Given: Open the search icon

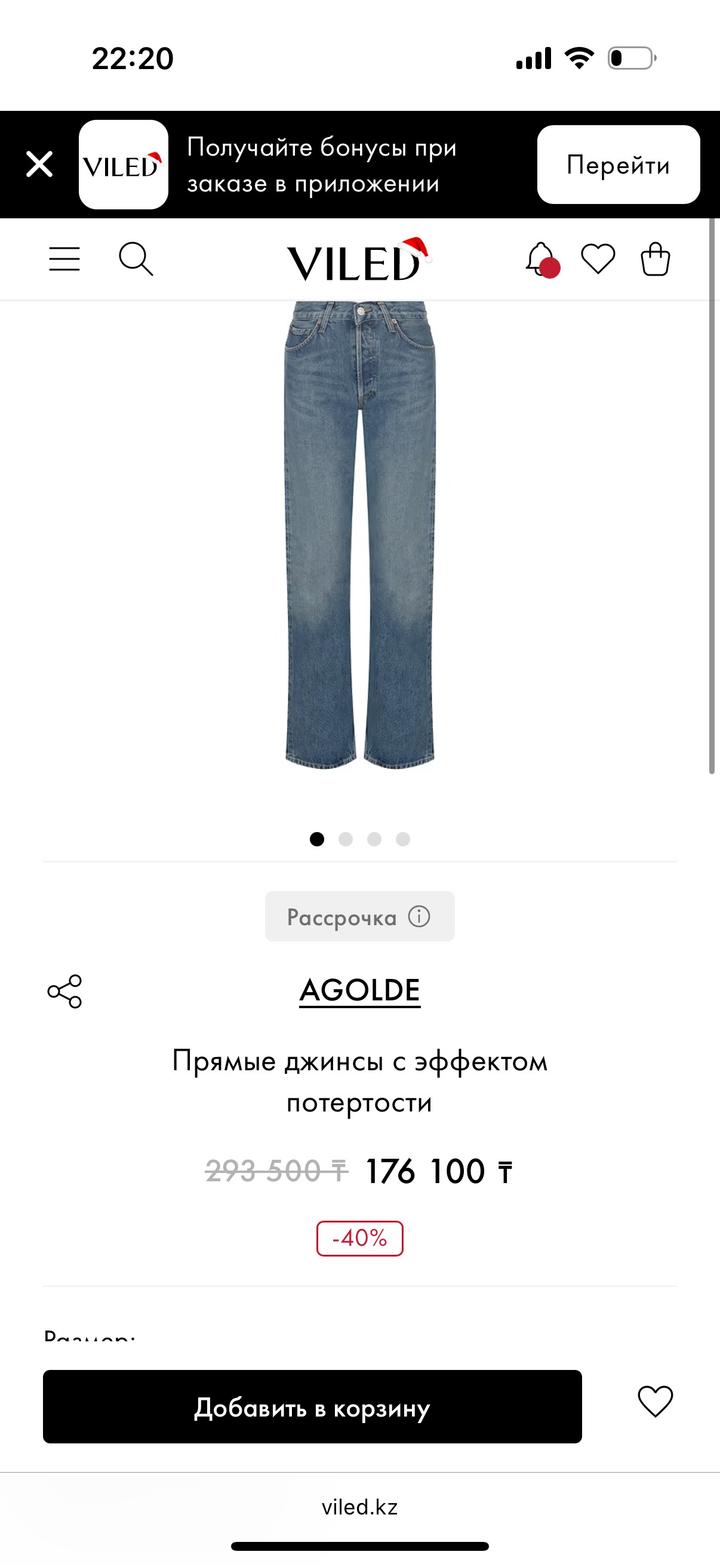Looking at the screenshot, I should pos(136,259).
